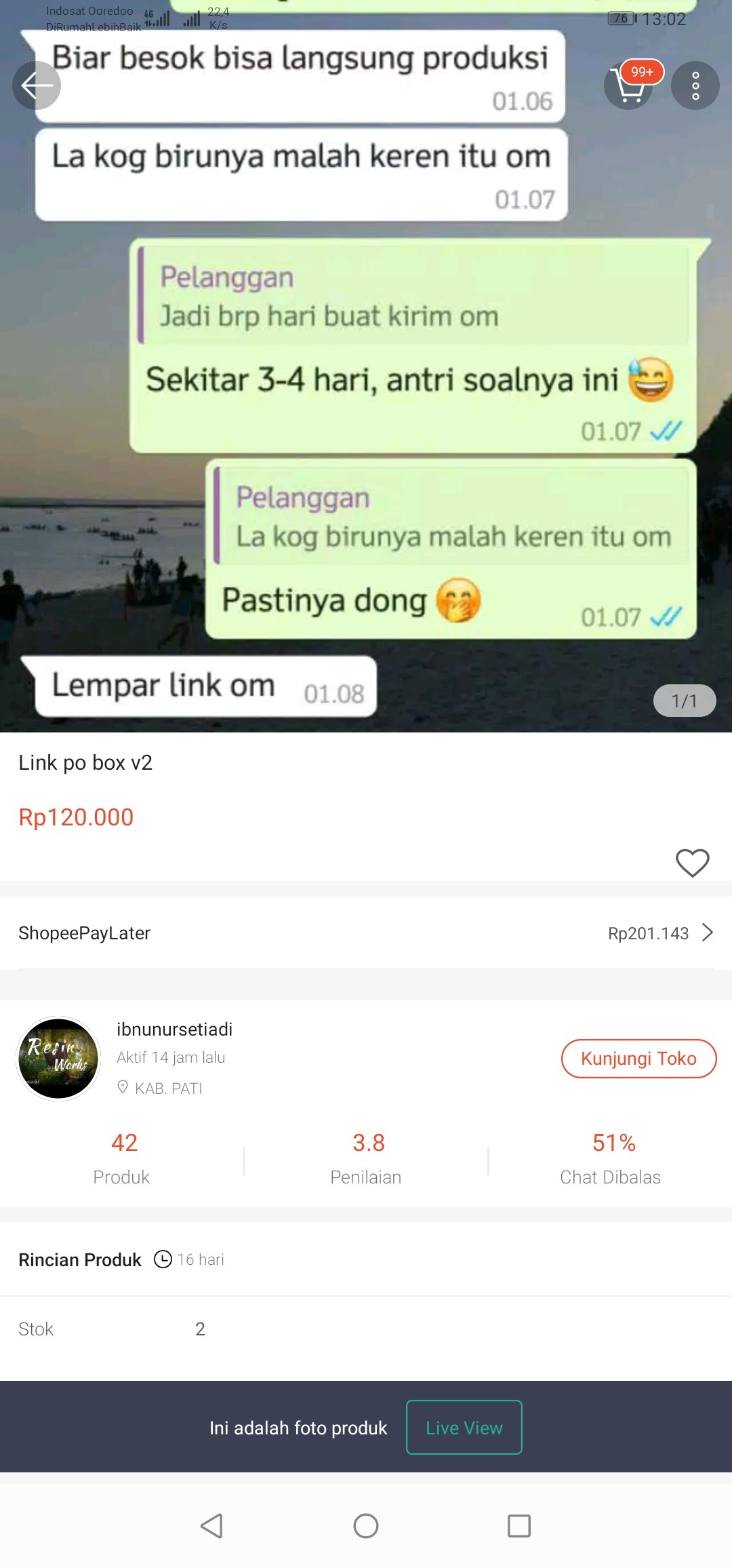
Task: Start Live View of the product photo
Action: tap(464, 1428)
